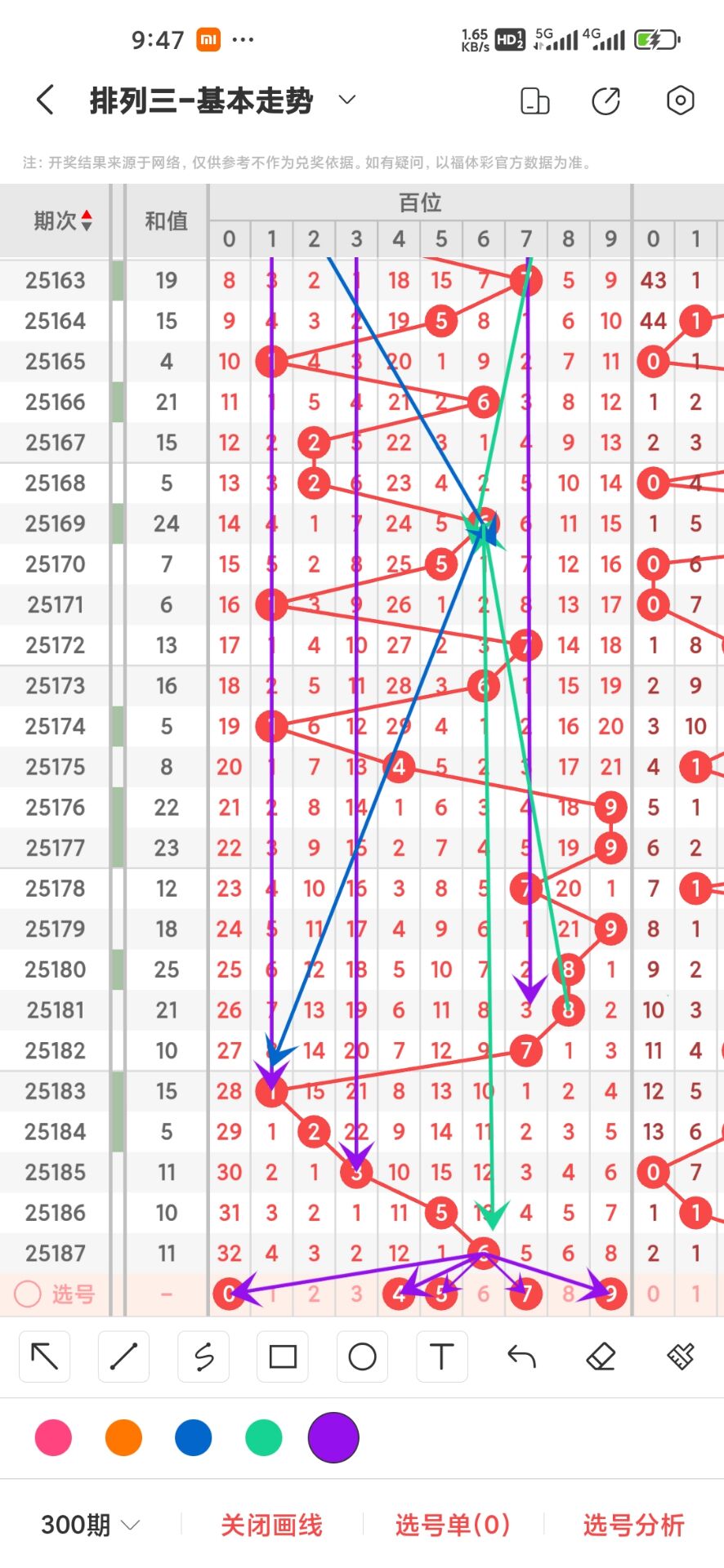Open the hexagon settings icon
The image size is (724, 1568).
pyautogui.click(x=681, y=100)
